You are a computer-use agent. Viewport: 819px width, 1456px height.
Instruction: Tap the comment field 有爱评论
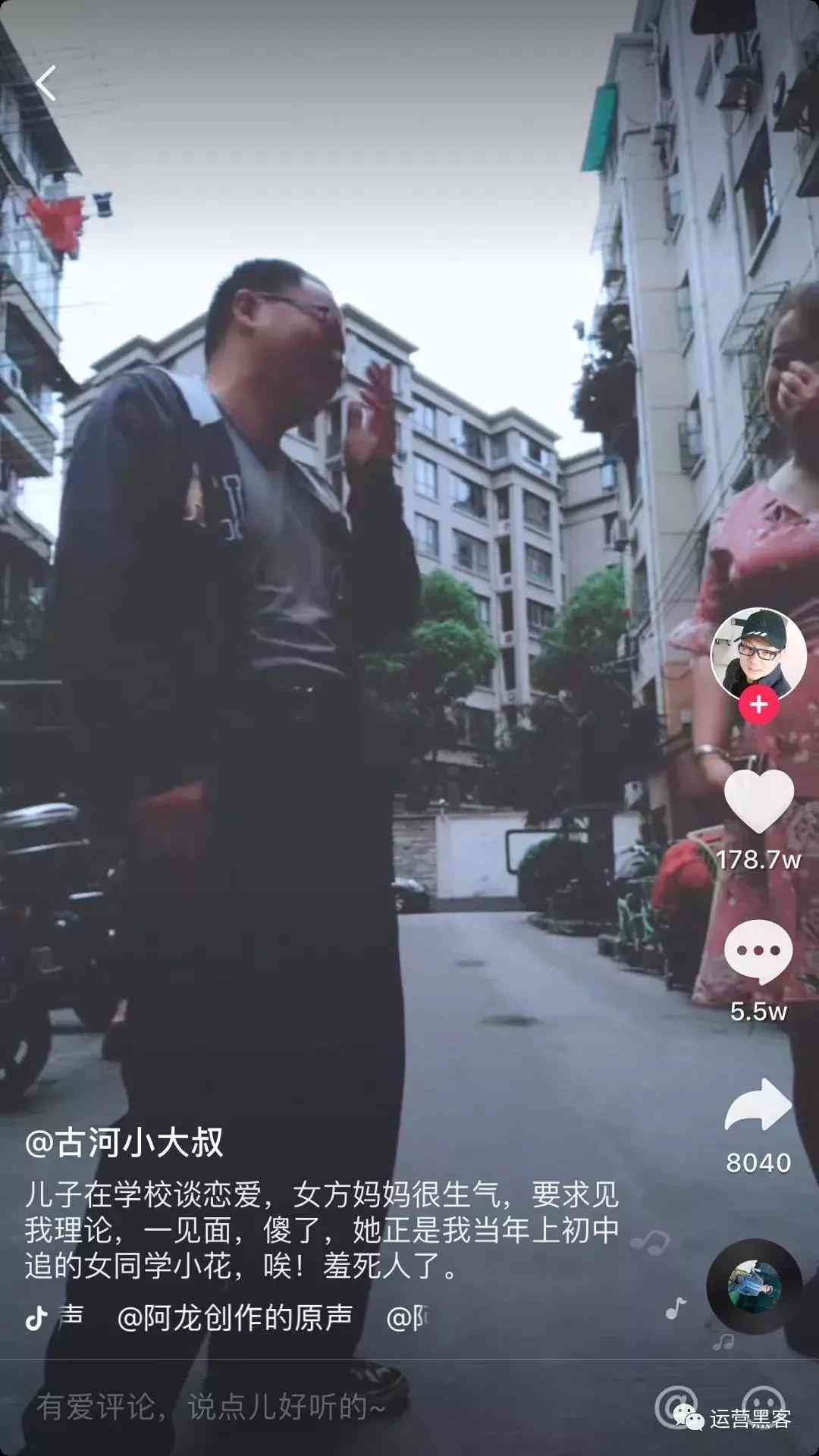[x=212, y=1407]
